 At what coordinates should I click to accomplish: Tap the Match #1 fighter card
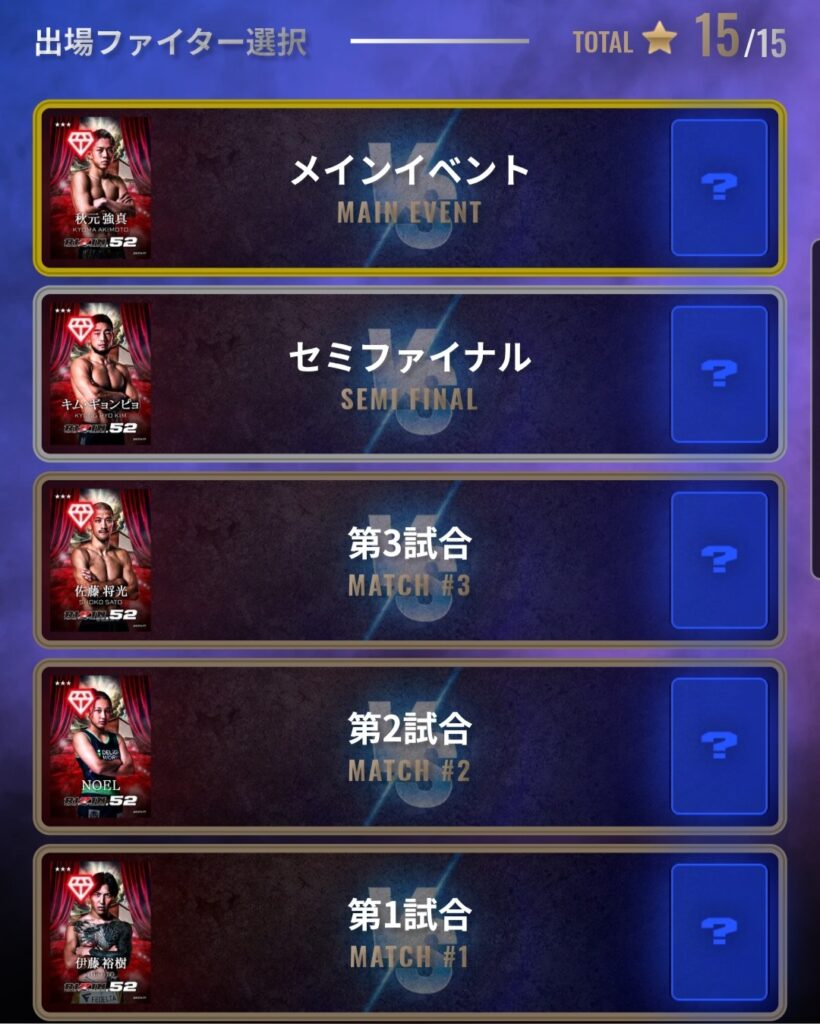(100, 932)
